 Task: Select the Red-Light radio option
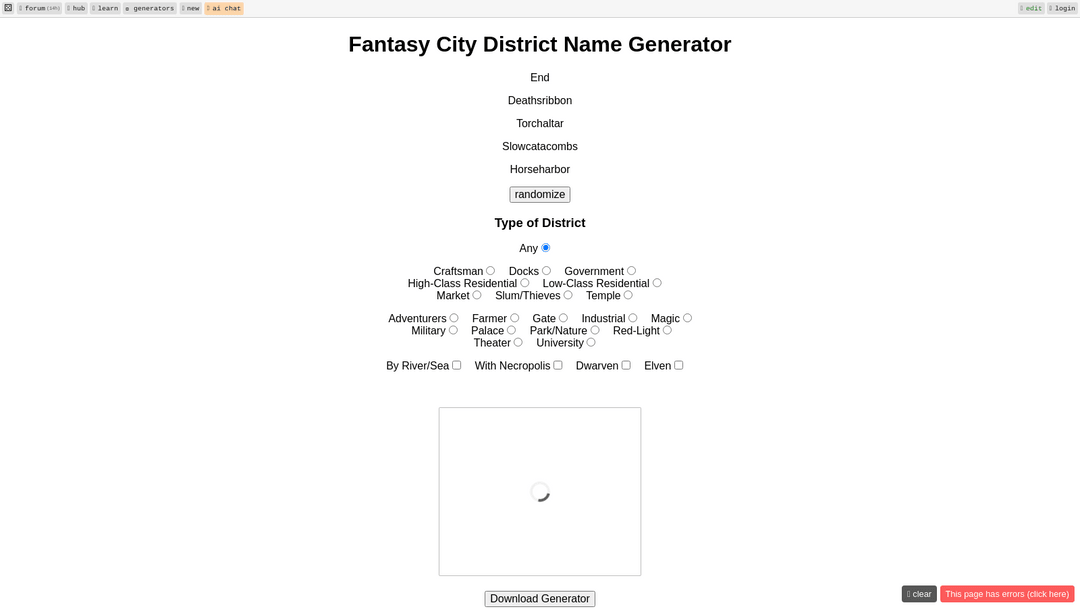click(667, 330)
